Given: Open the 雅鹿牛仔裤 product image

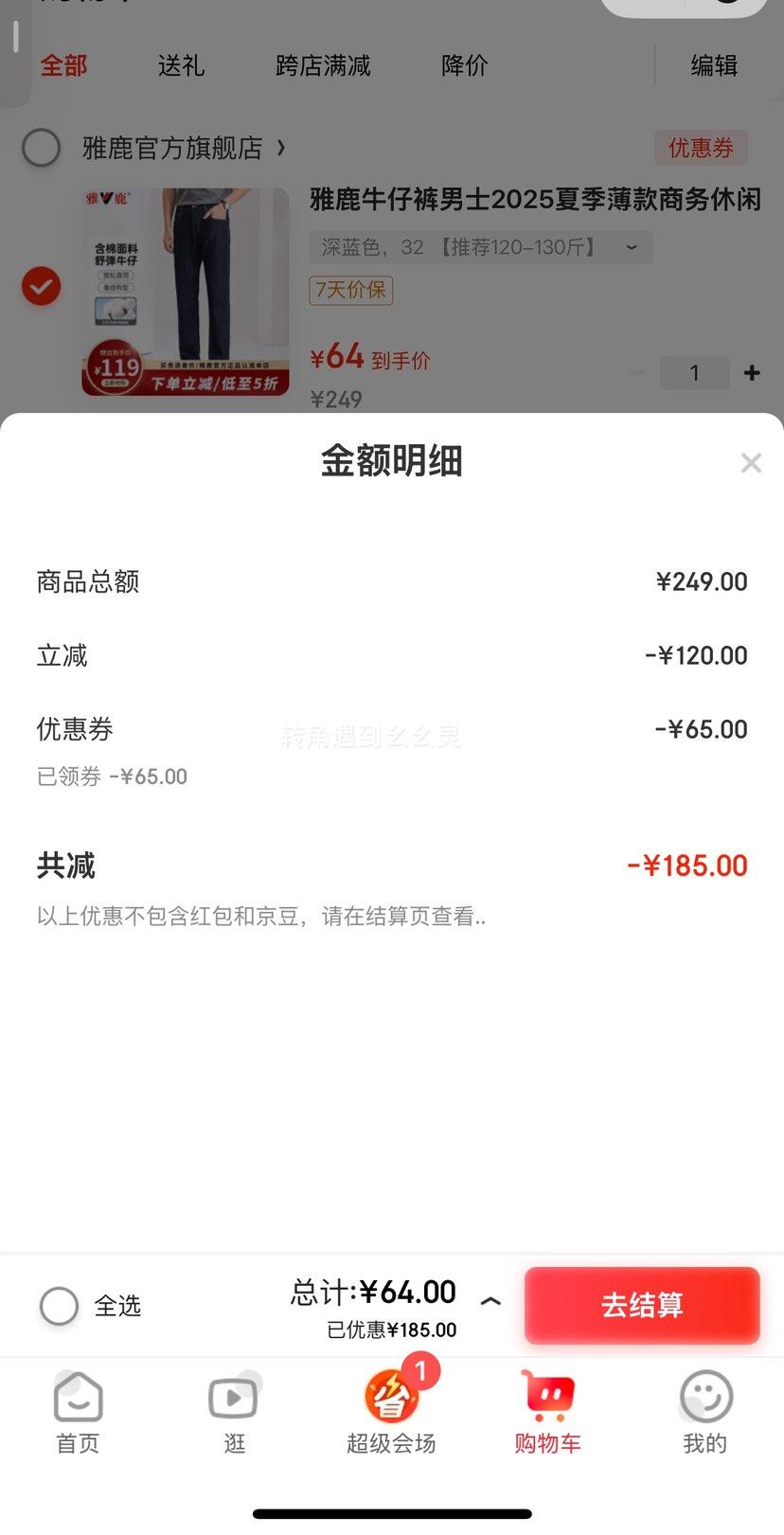Looking at the screenshot, I should pyautogui.click(x=186, y=292).
